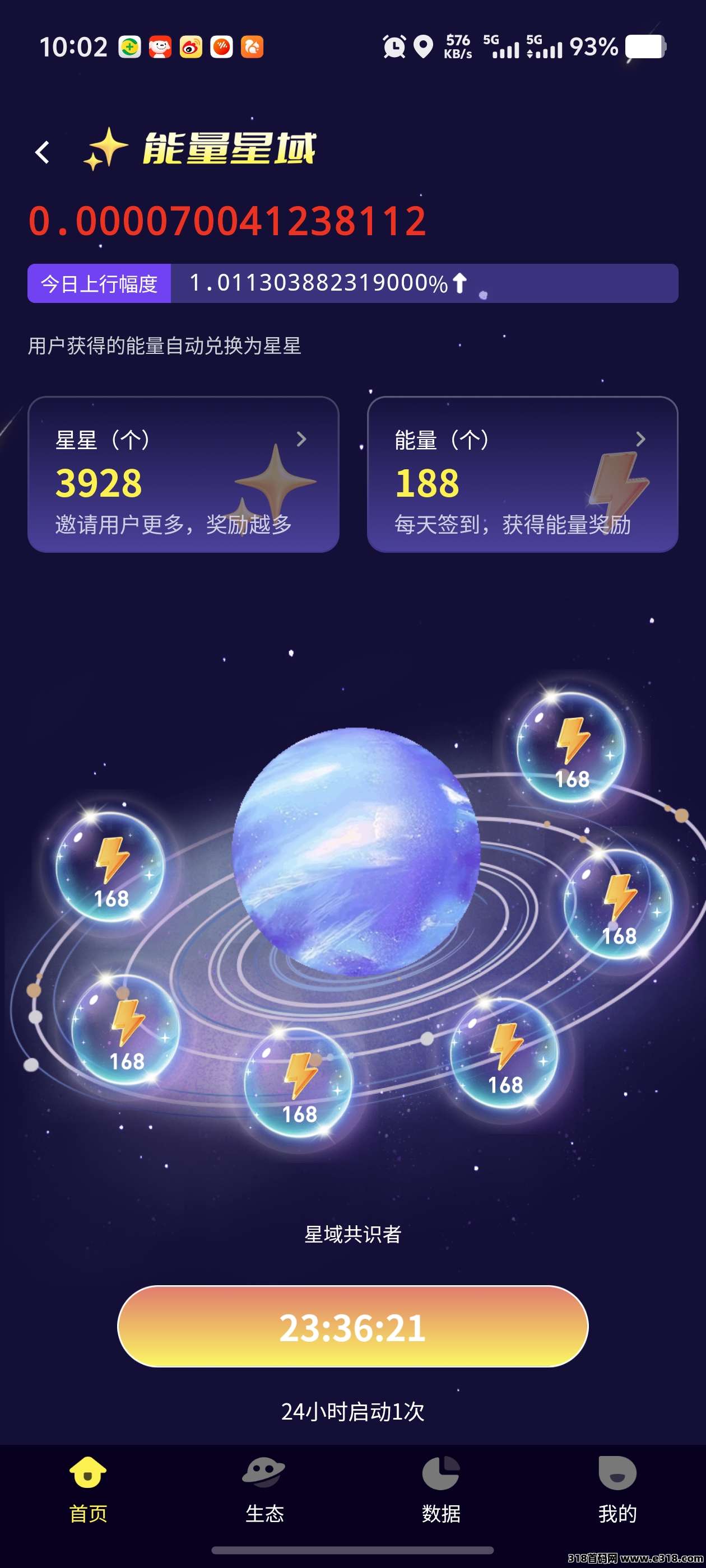Tap the 23:36:21 countdown button
706x1568 pixels.
point(352,1326)
